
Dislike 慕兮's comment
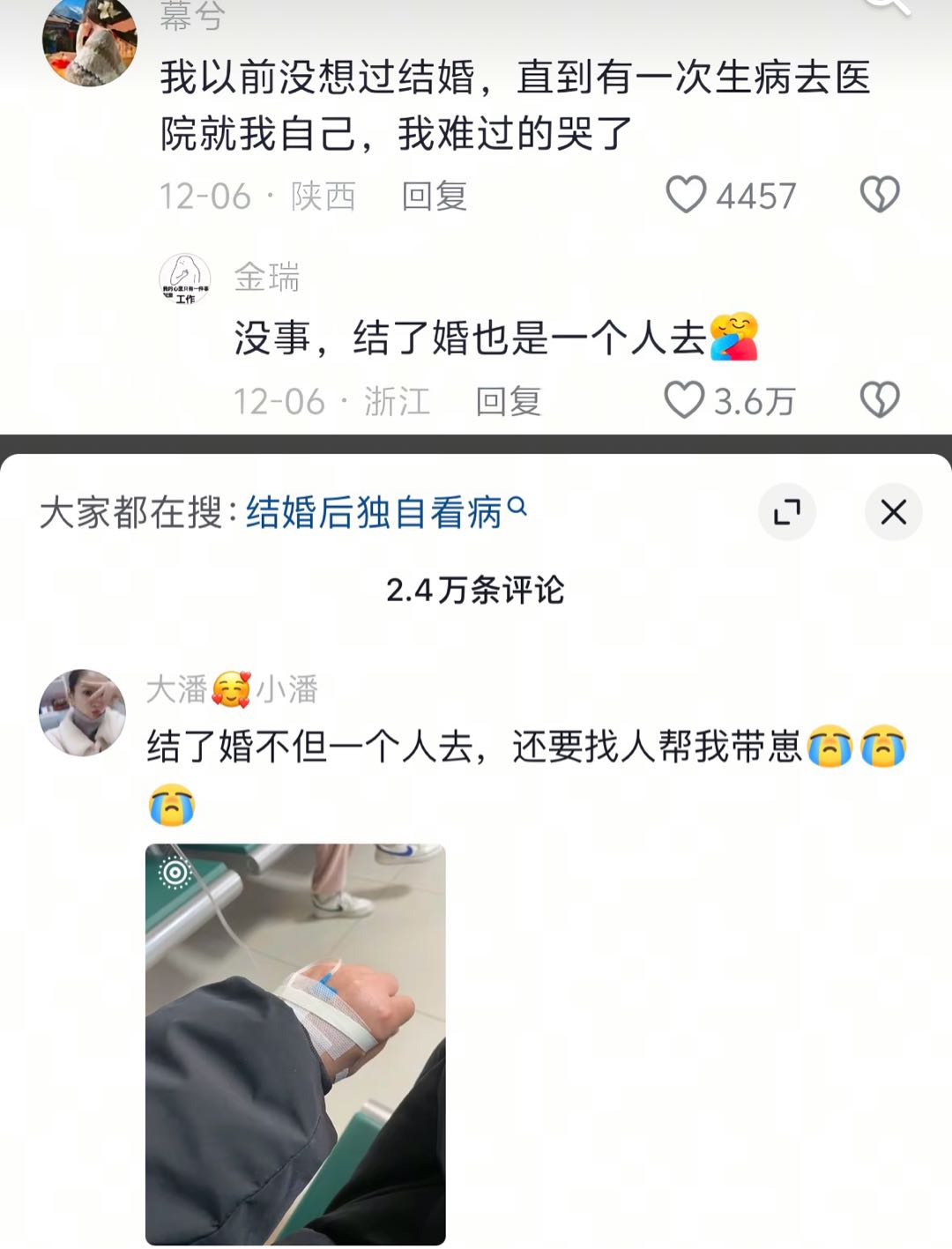click(879, 195)
